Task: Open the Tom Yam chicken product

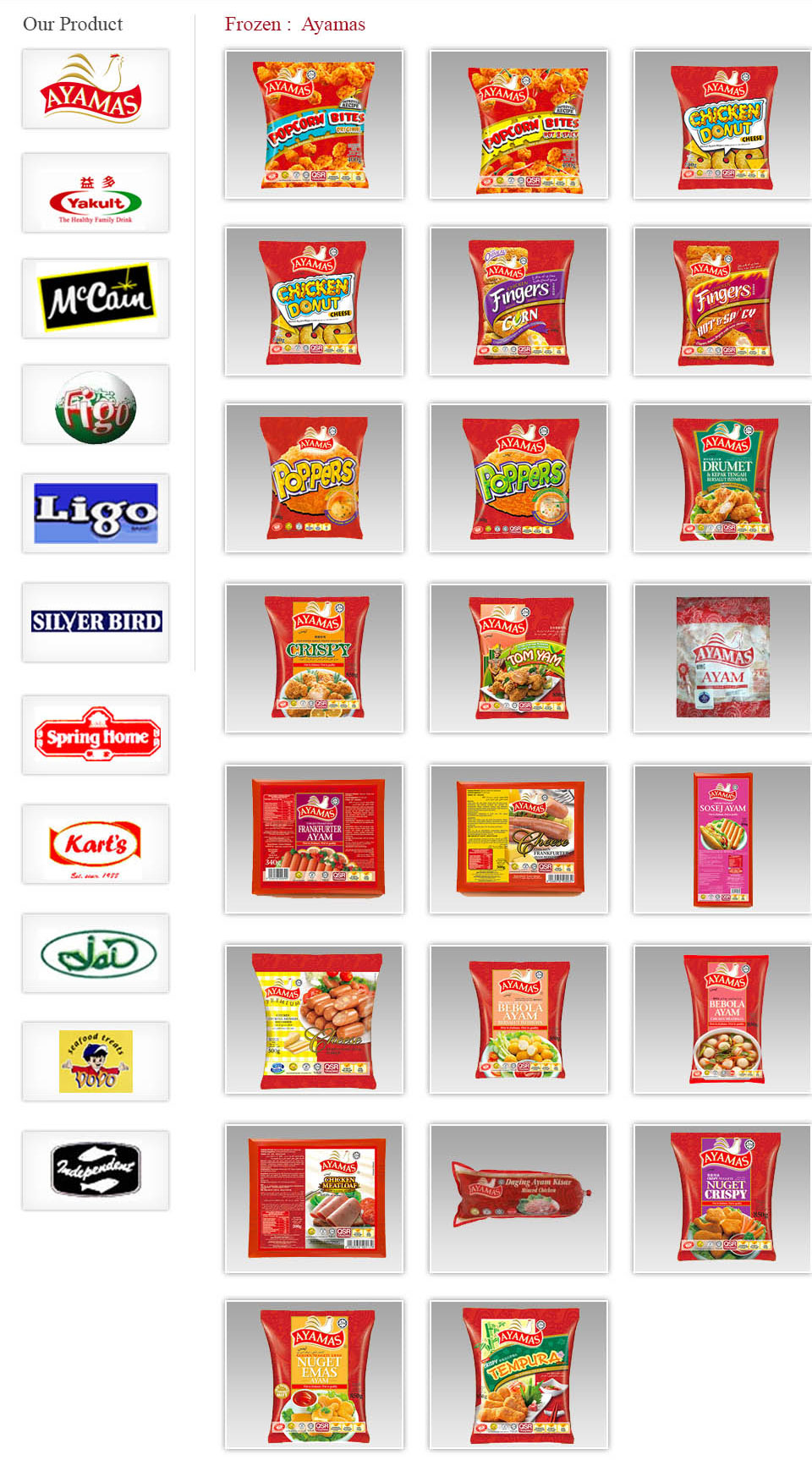Action: pos(519,657)
